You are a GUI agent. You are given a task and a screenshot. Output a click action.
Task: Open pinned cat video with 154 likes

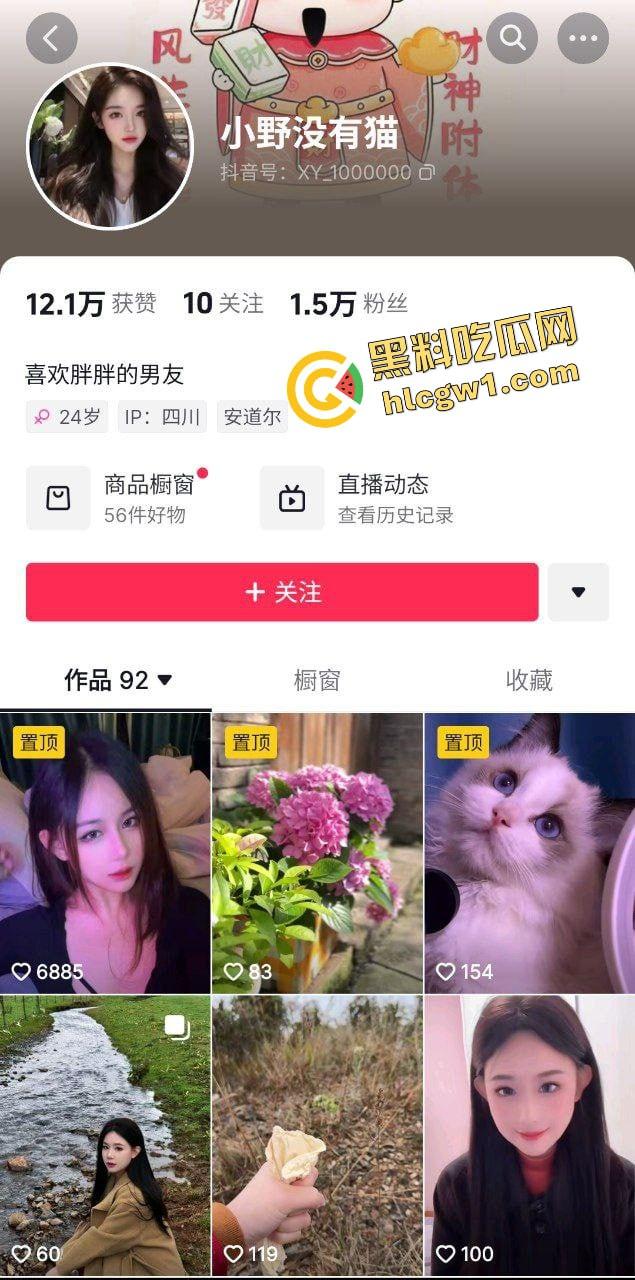[529, 850]
